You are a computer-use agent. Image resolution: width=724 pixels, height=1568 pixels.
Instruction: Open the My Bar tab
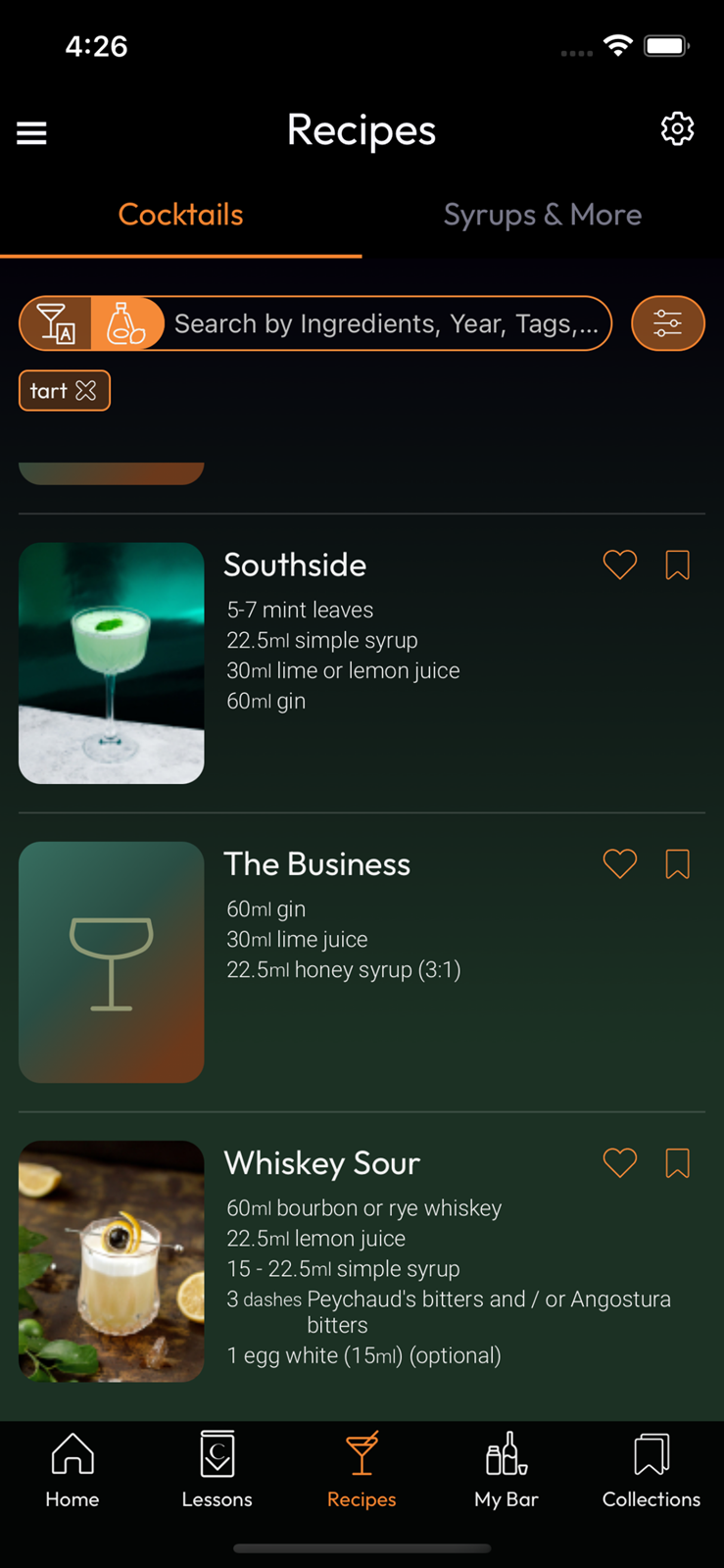click(507, 1469)
